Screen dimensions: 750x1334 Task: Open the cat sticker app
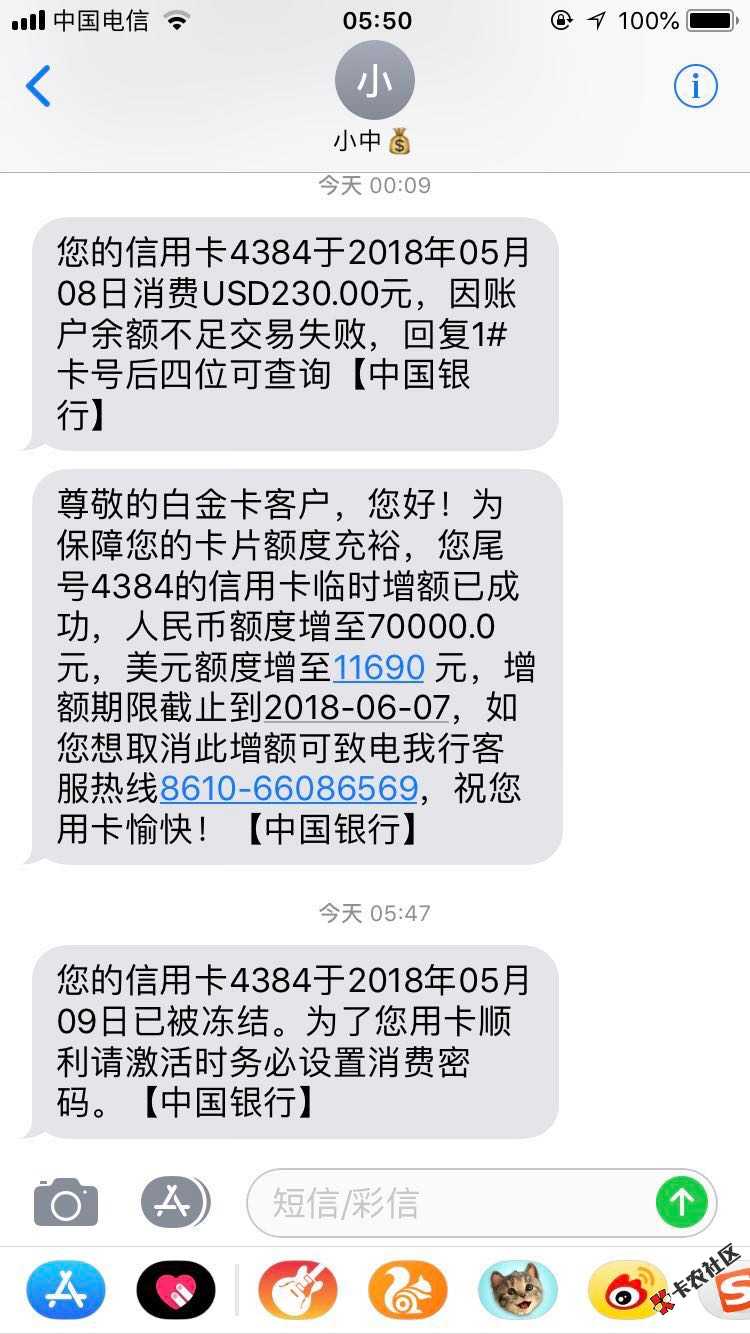(517, 1290)
